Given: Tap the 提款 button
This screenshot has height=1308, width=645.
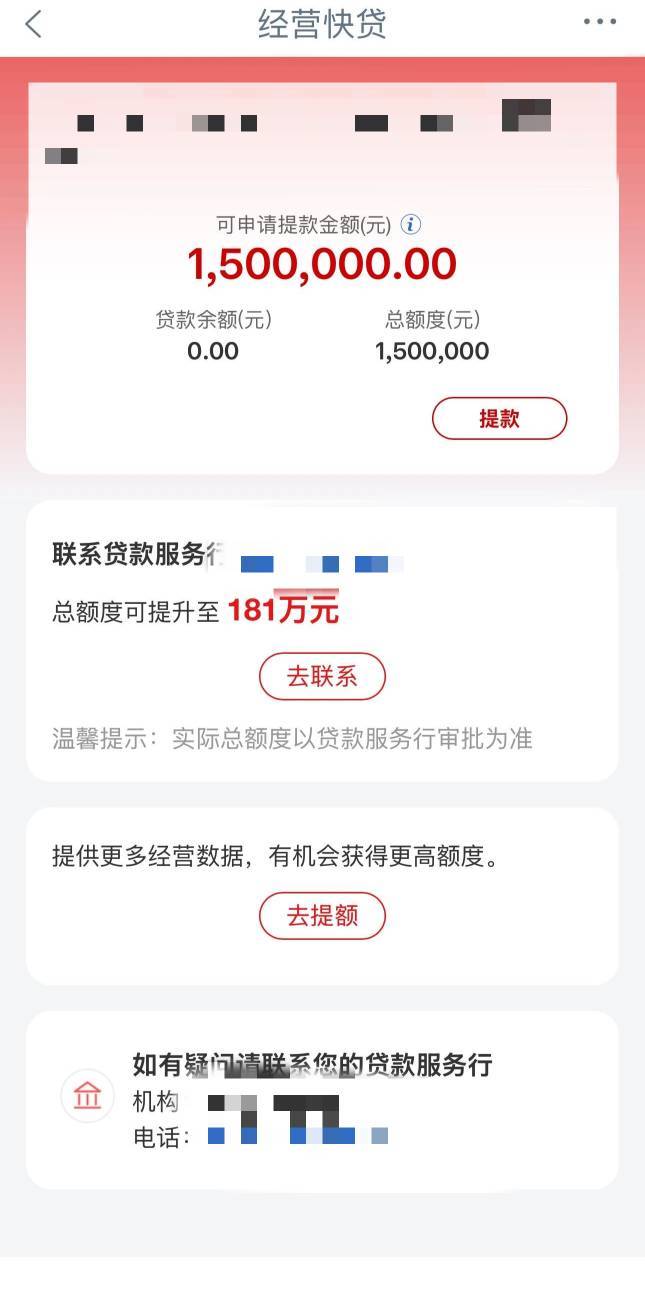Looking at the screenshot, I should (499, 418).
